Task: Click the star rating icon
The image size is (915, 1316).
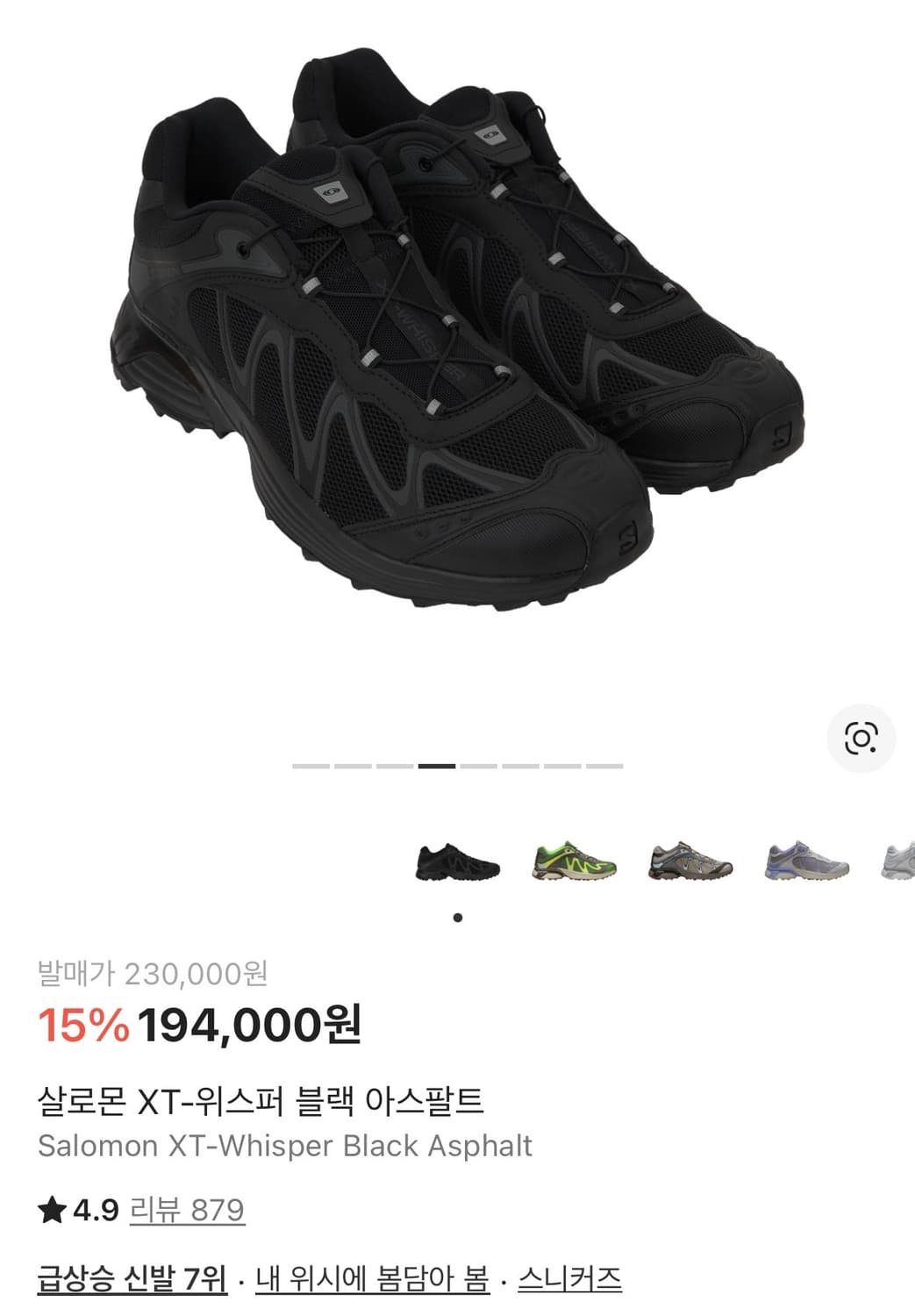Action: 51,1210
